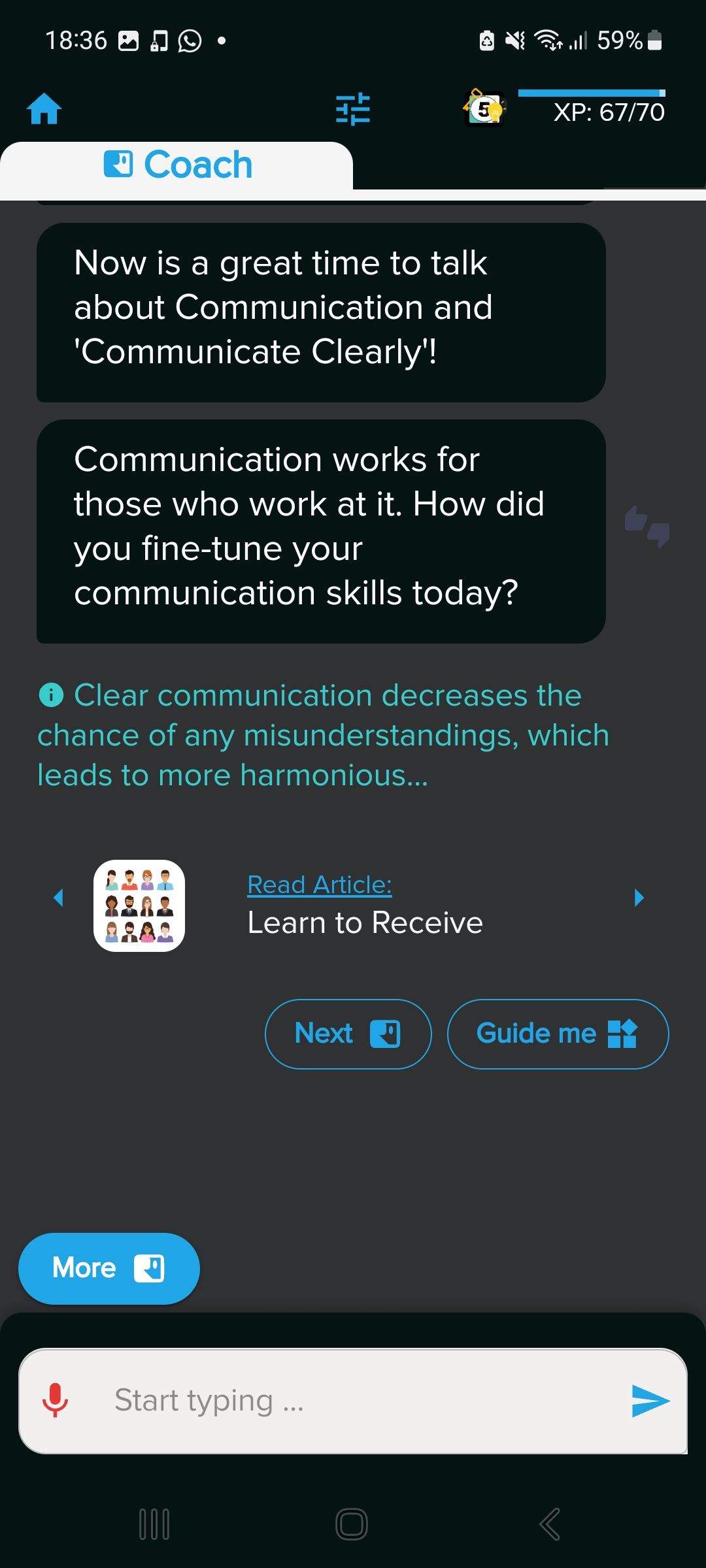The image size is (706, 1568).
Task: Send the message with arrow icon
Action: click(x=650, y=1401)
